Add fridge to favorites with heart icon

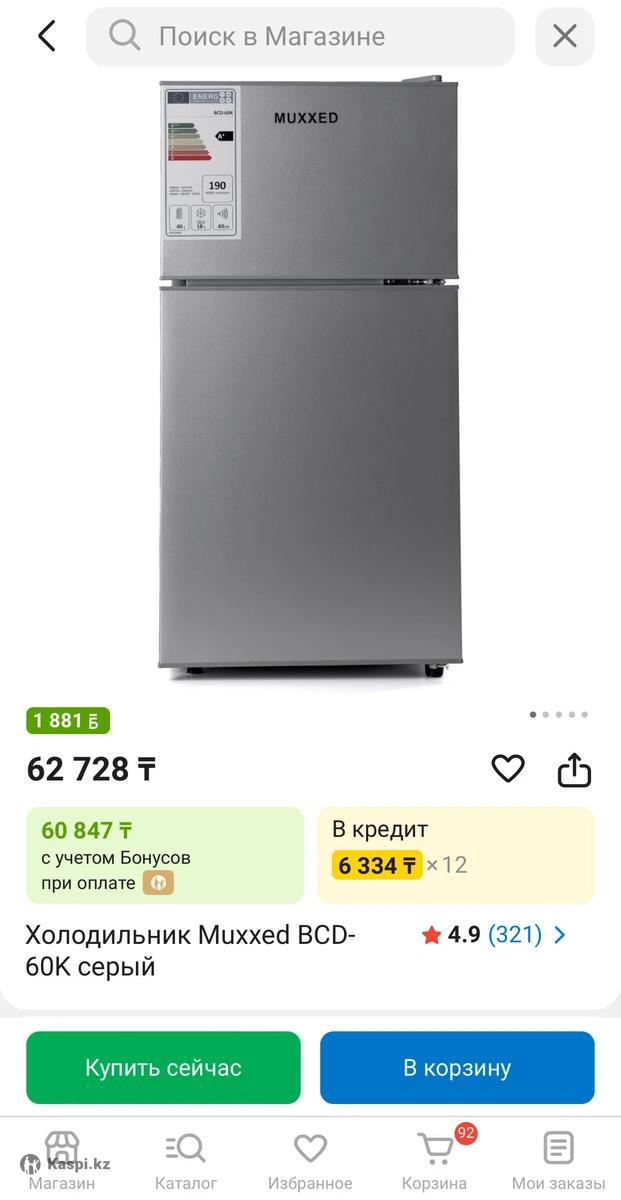(x=508, y=769)
